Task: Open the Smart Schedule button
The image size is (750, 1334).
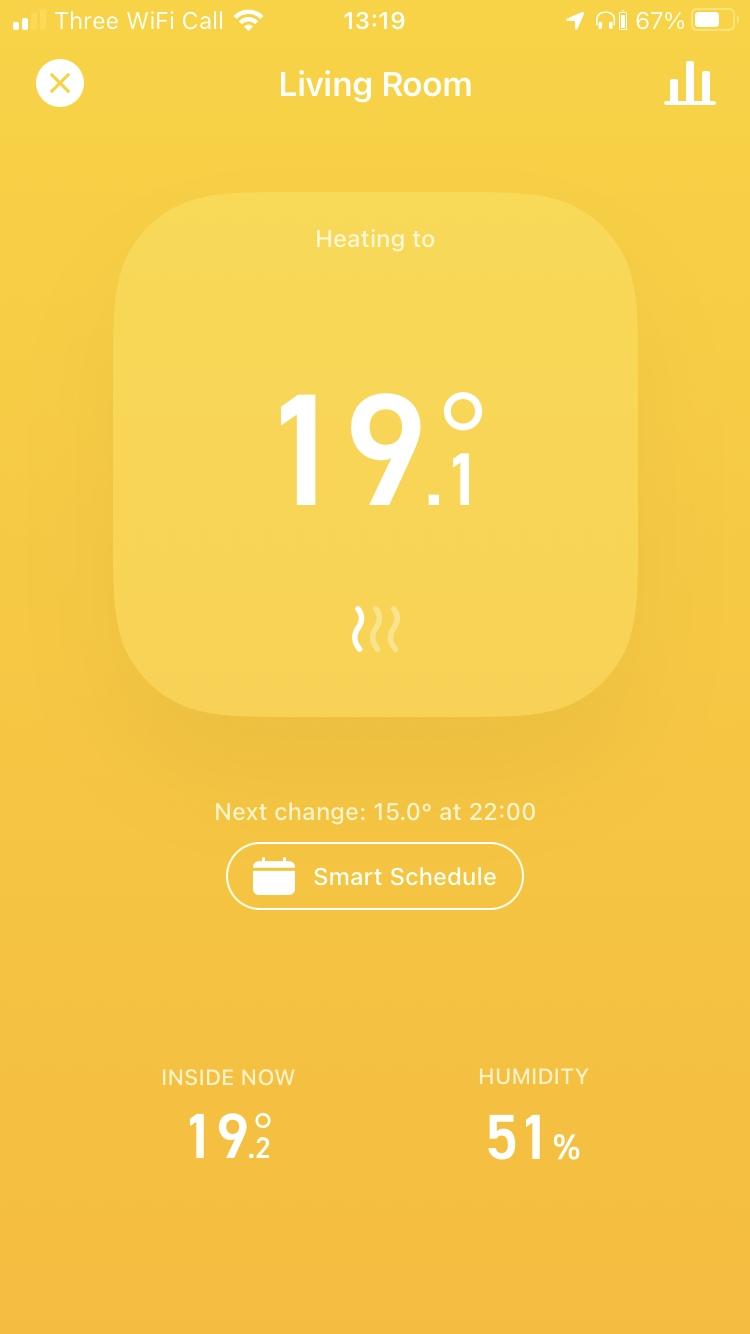Action: tap(375, 876)
